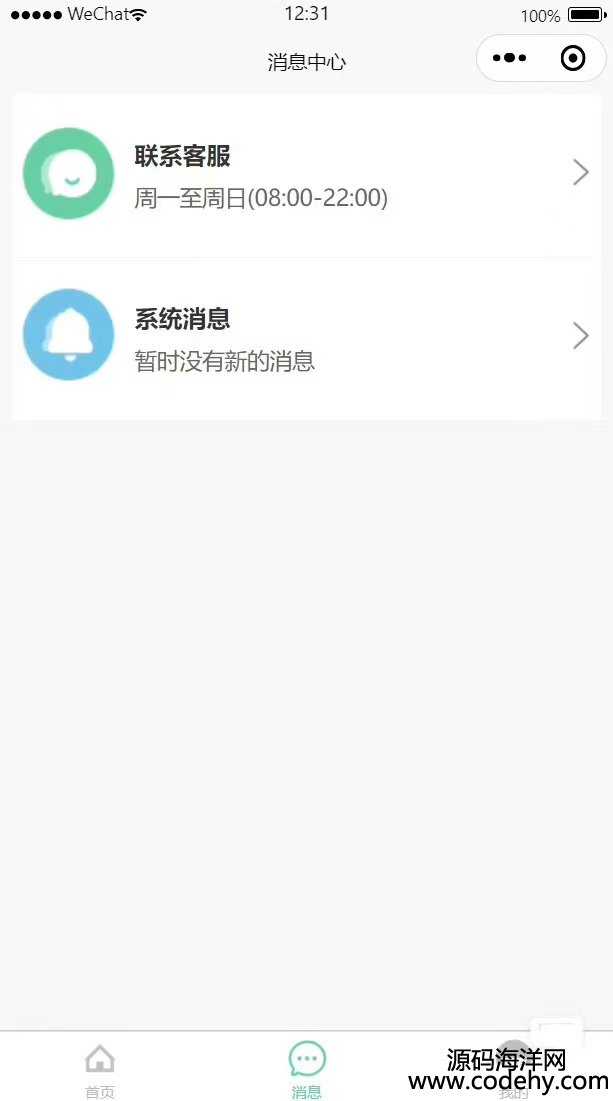
Task: Open 系统消息 system messages row
Action: pyautogui.click(x=306, y=338)
